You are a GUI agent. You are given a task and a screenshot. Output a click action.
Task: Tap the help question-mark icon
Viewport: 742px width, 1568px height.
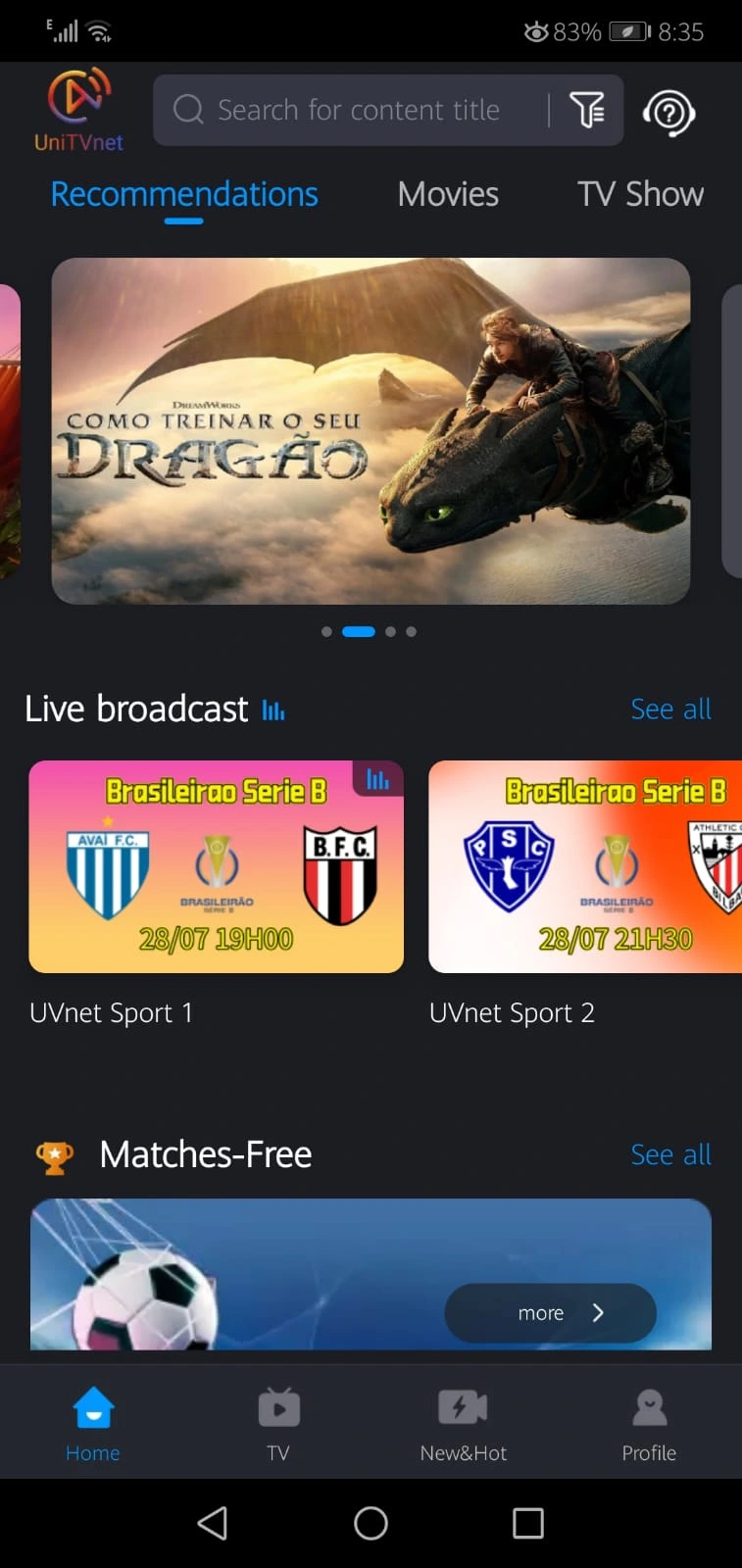(x=669, y=113)
